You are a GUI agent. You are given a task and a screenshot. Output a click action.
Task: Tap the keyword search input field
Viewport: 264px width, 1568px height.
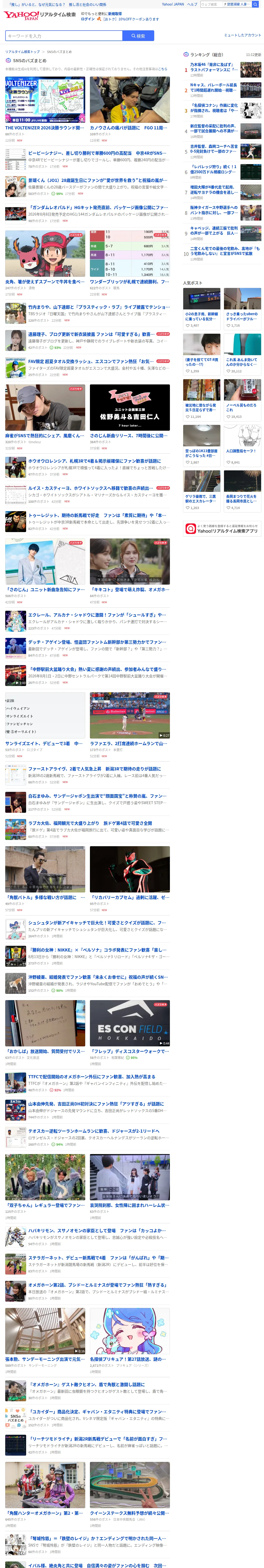[x=64, y=36]
